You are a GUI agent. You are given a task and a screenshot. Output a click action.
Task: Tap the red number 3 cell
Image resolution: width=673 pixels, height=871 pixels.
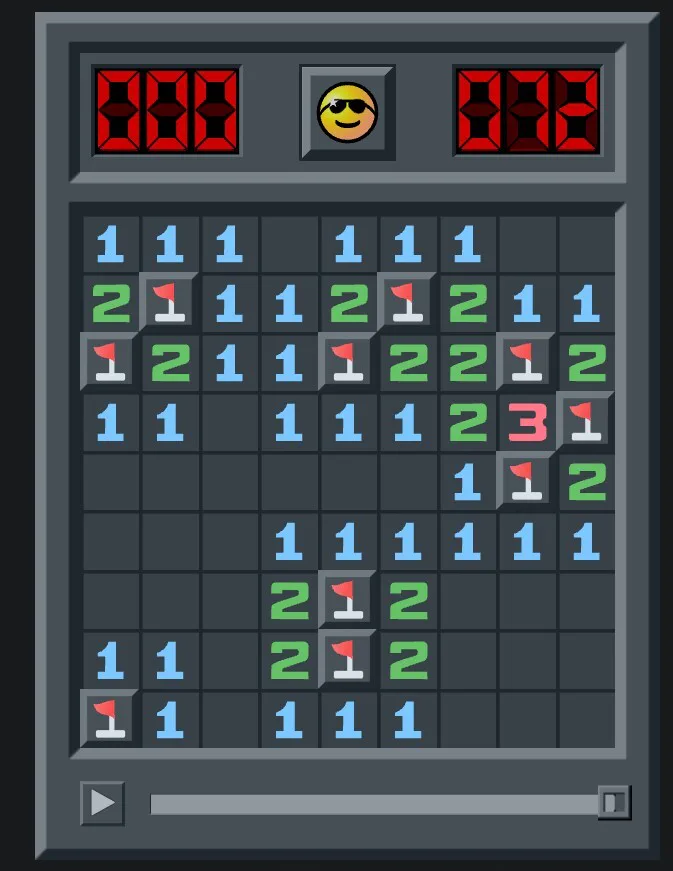pos(527,424)
